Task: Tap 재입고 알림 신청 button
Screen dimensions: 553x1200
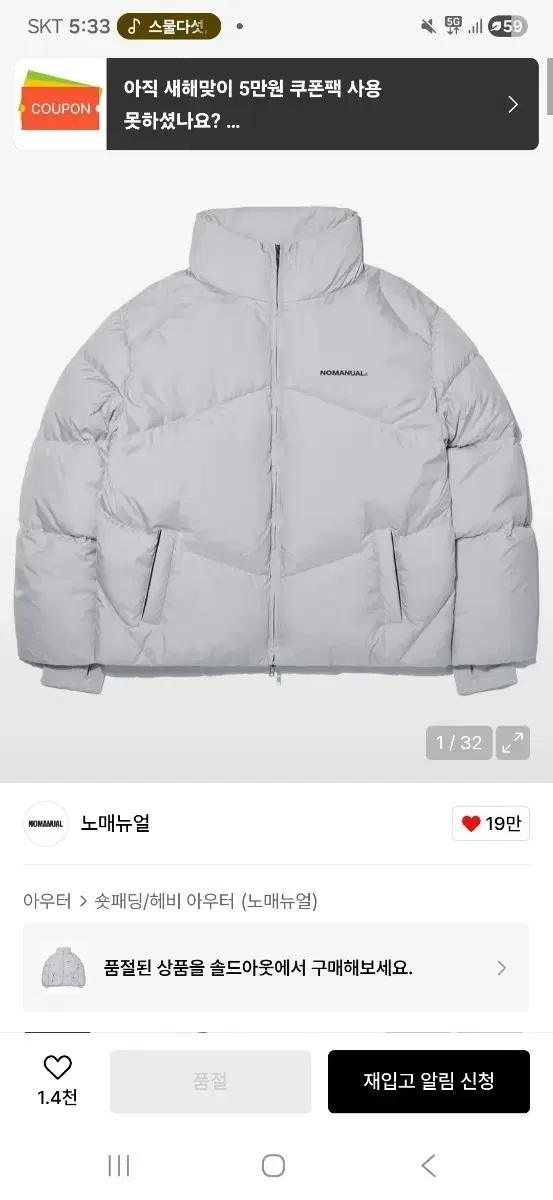Action: pyautogui.click(x=429, y=1081)
